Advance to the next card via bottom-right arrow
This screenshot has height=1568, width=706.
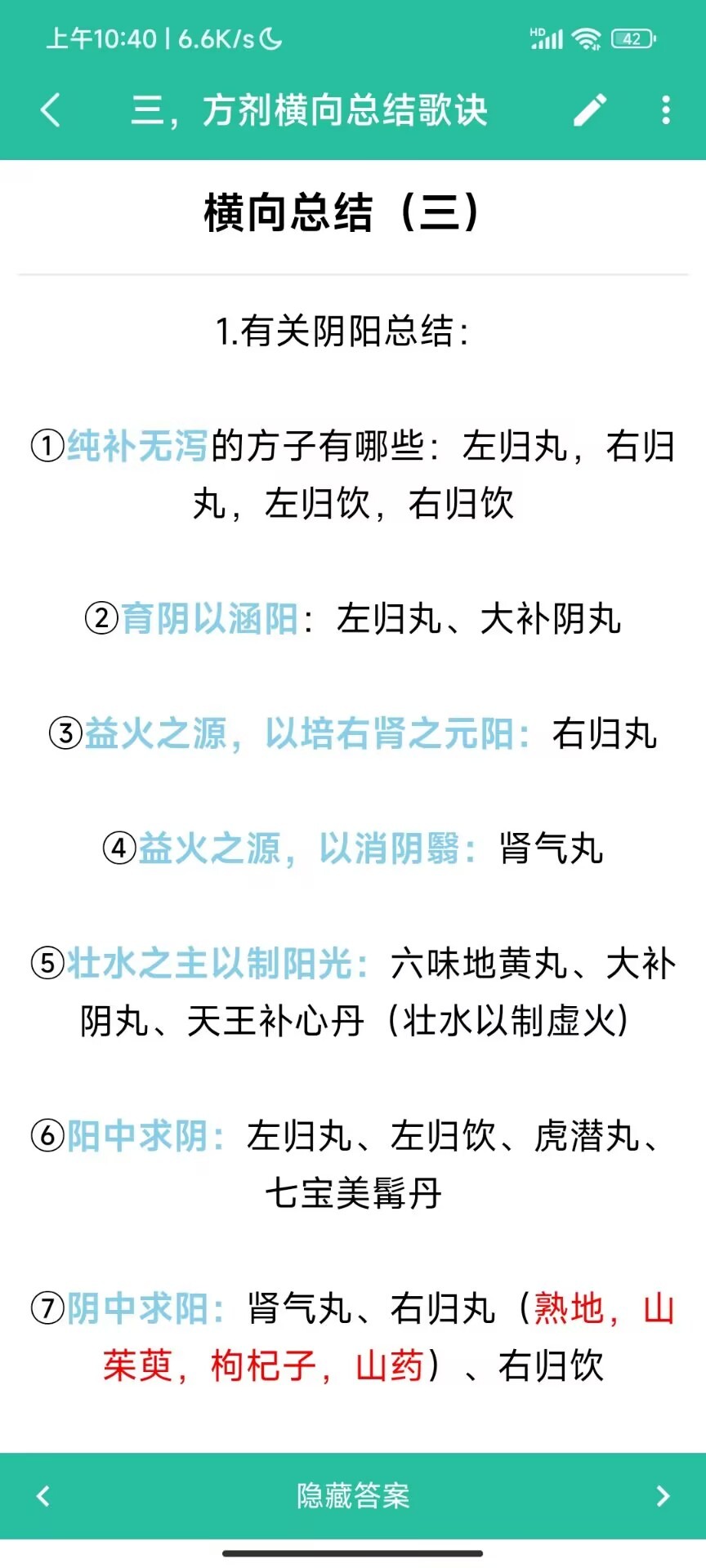click(663, 1495)
